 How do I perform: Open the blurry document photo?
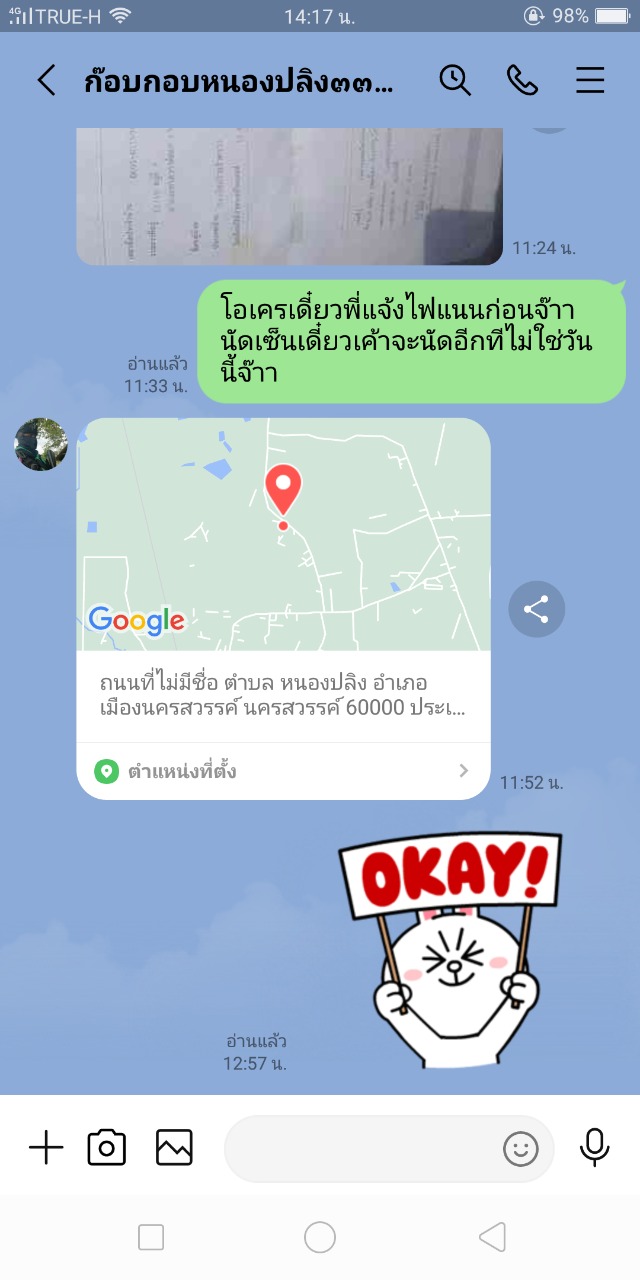point(290,195)
